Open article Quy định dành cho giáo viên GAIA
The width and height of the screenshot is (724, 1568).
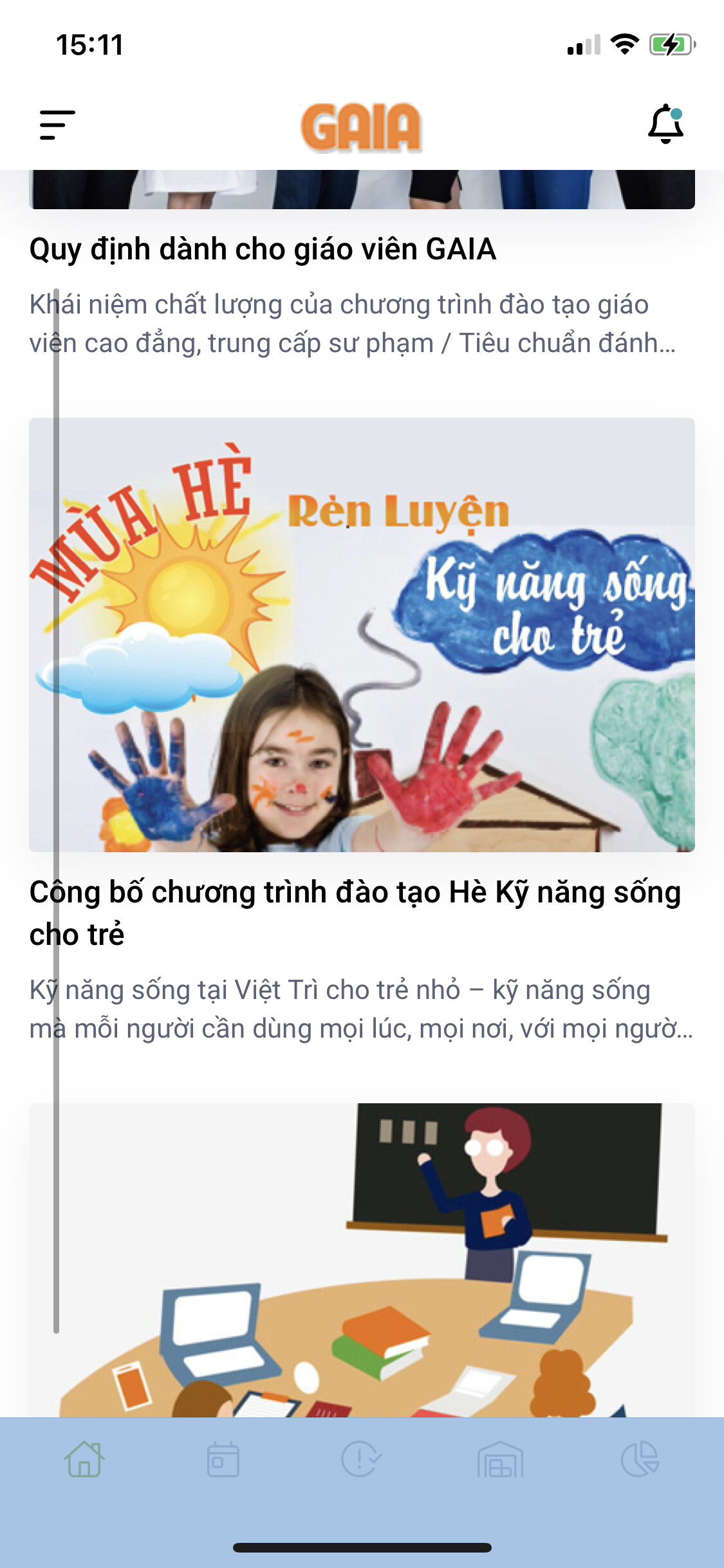pos(263,249)
